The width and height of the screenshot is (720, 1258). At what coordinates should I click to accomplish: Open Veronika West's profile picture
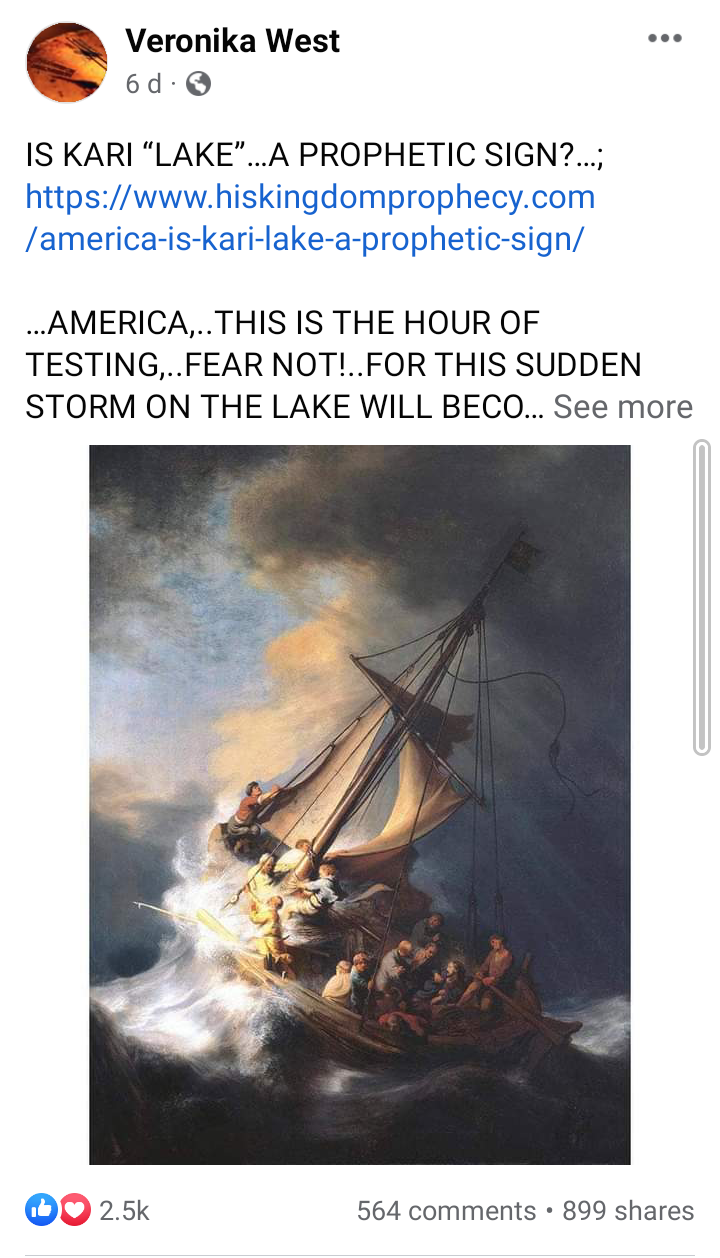click(x=66, y=62)
